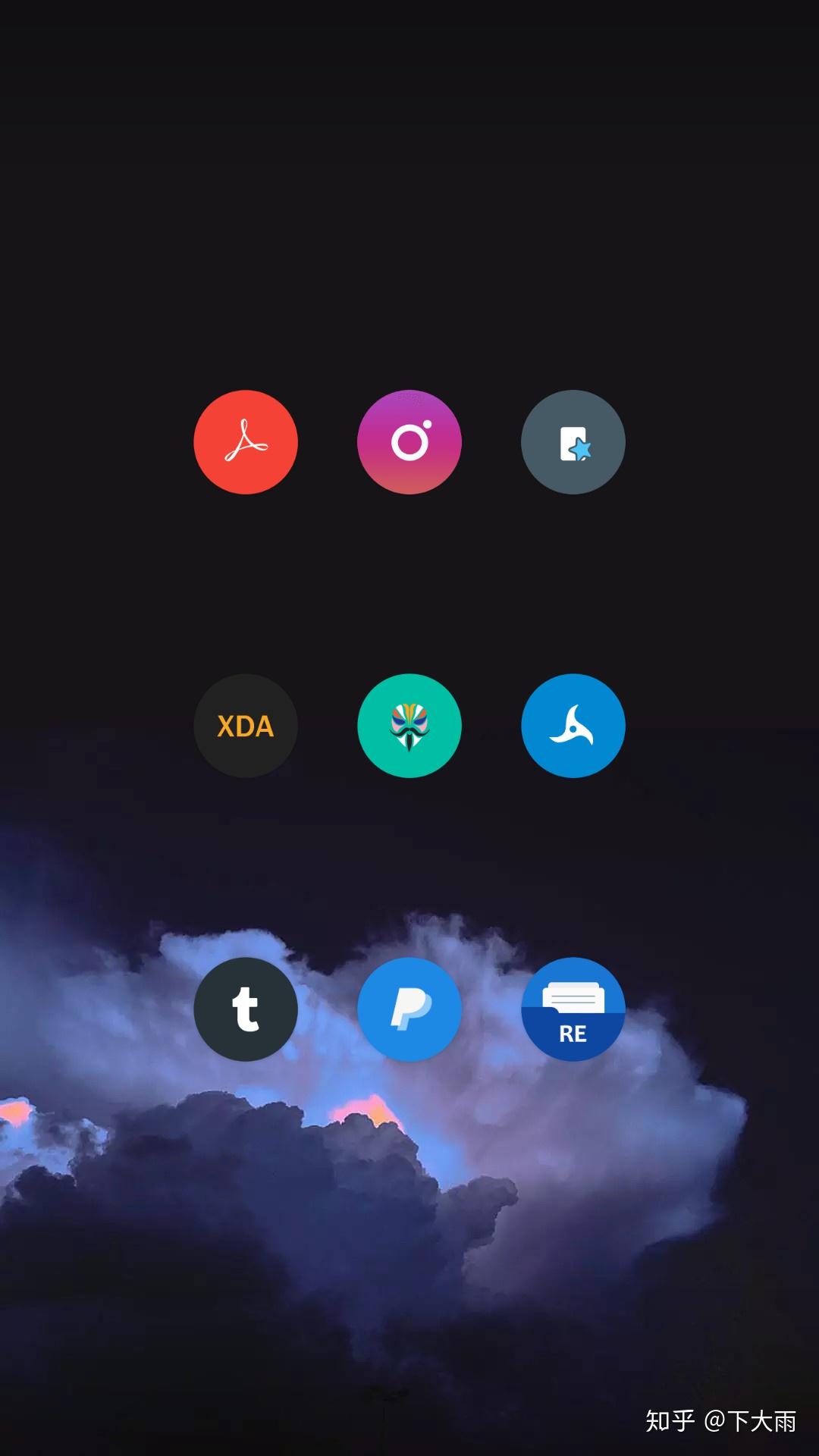Image resolution: width=819 pixels, height=1456 pixels.
Task: Open the XDA app
Action: [x=246, y=726]
